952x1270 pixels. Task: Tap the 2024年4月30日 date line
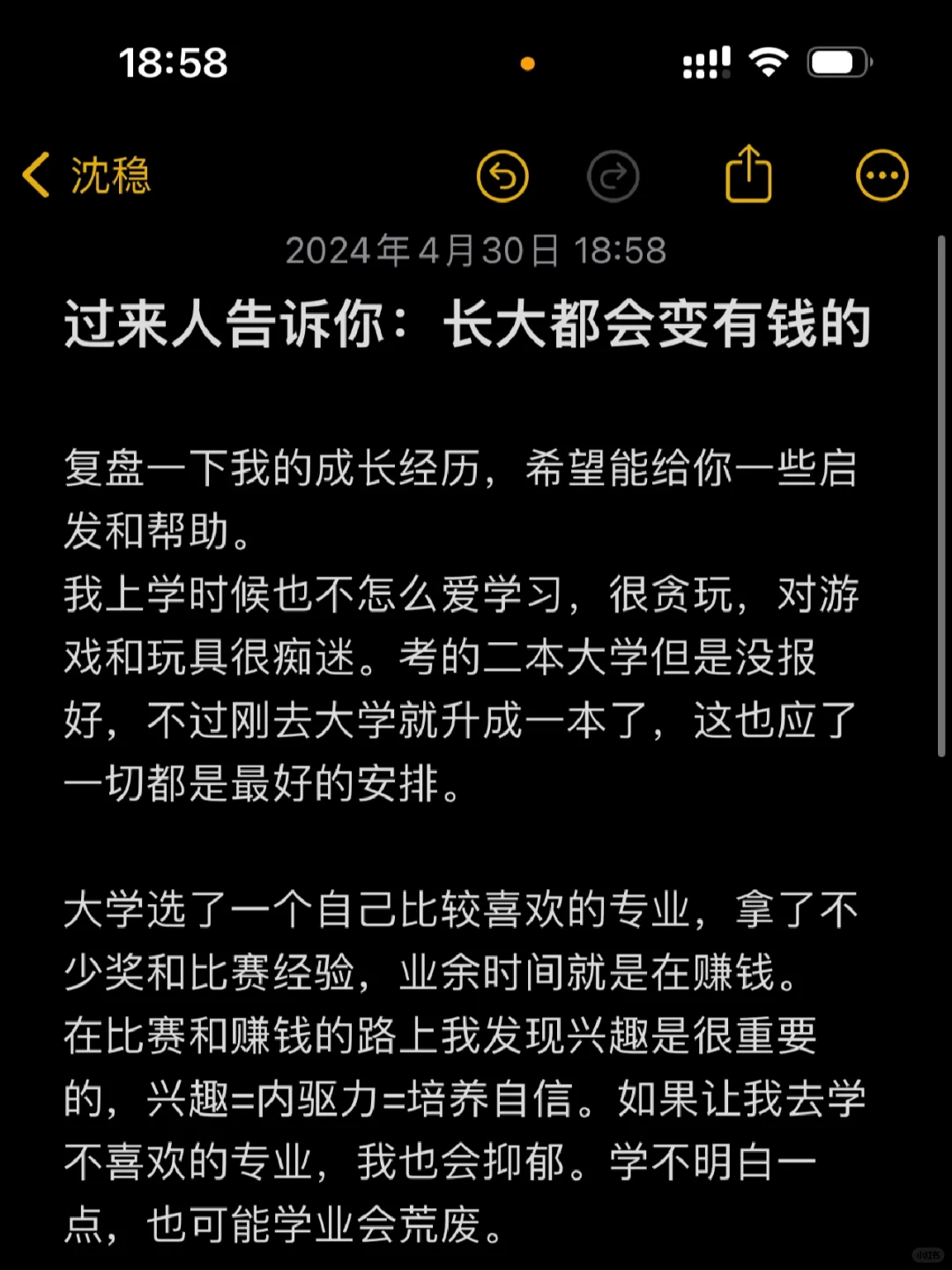coord(476,250)
